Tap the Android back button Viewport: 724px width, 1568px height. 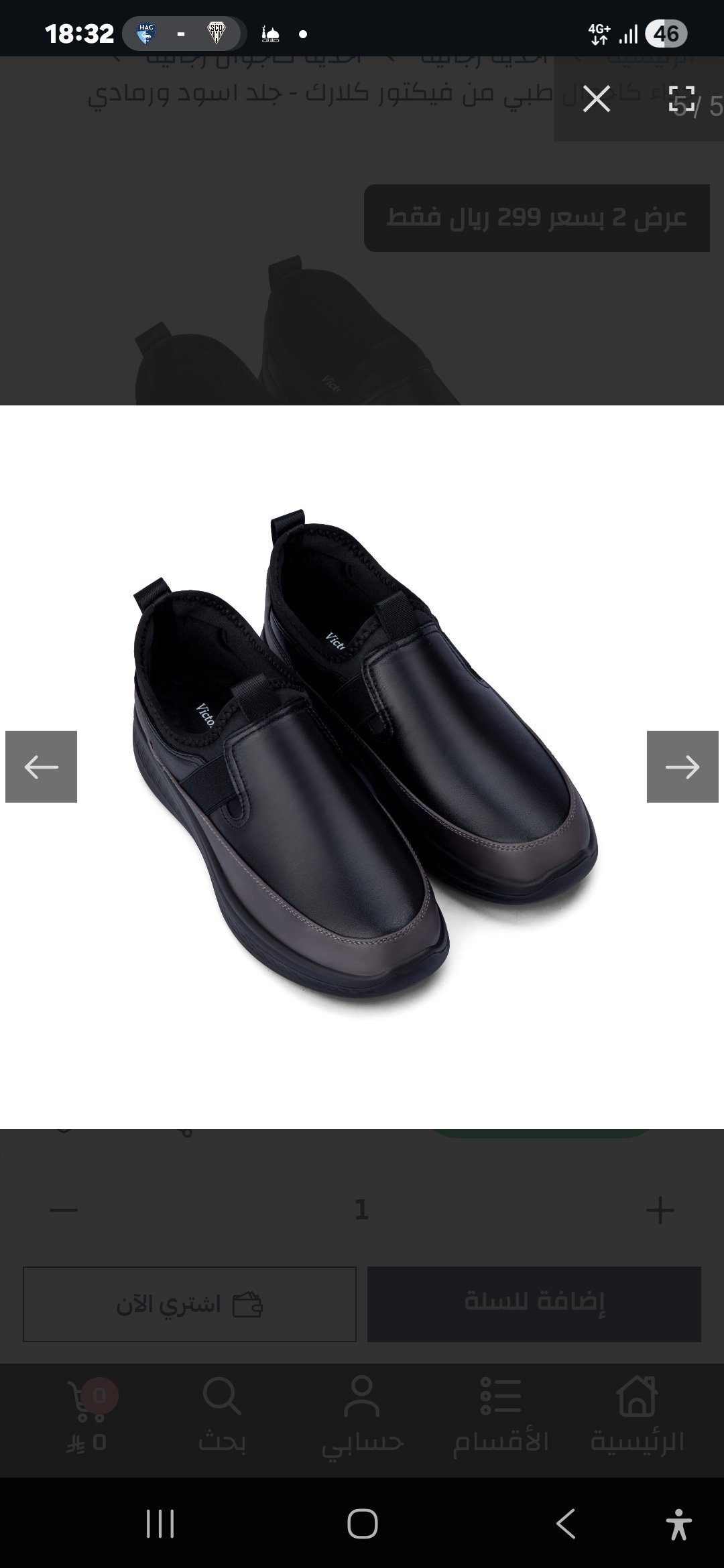point(565,1524)
